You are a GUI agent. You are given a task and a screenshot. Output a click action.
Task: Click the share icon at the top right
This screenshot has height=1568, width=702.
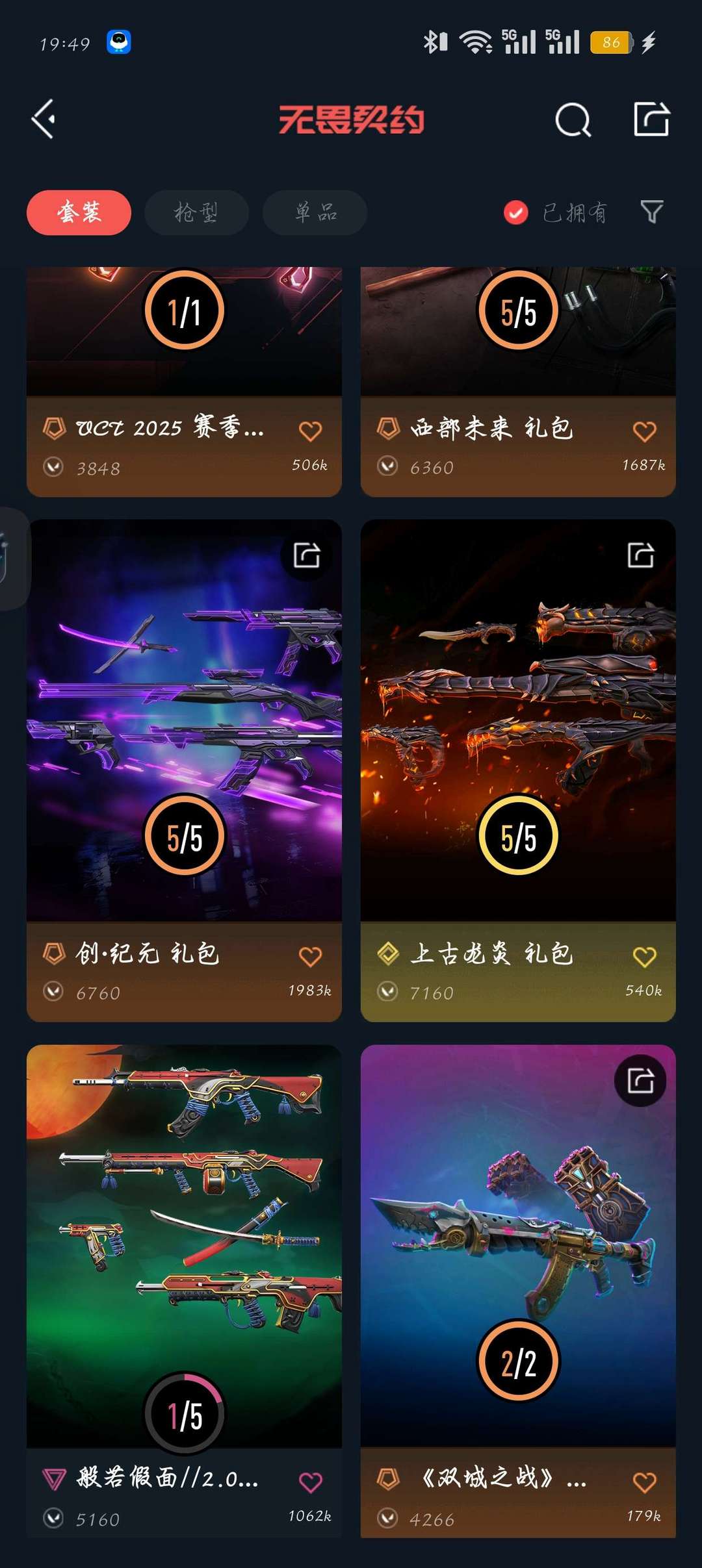(x=650, y=120)
